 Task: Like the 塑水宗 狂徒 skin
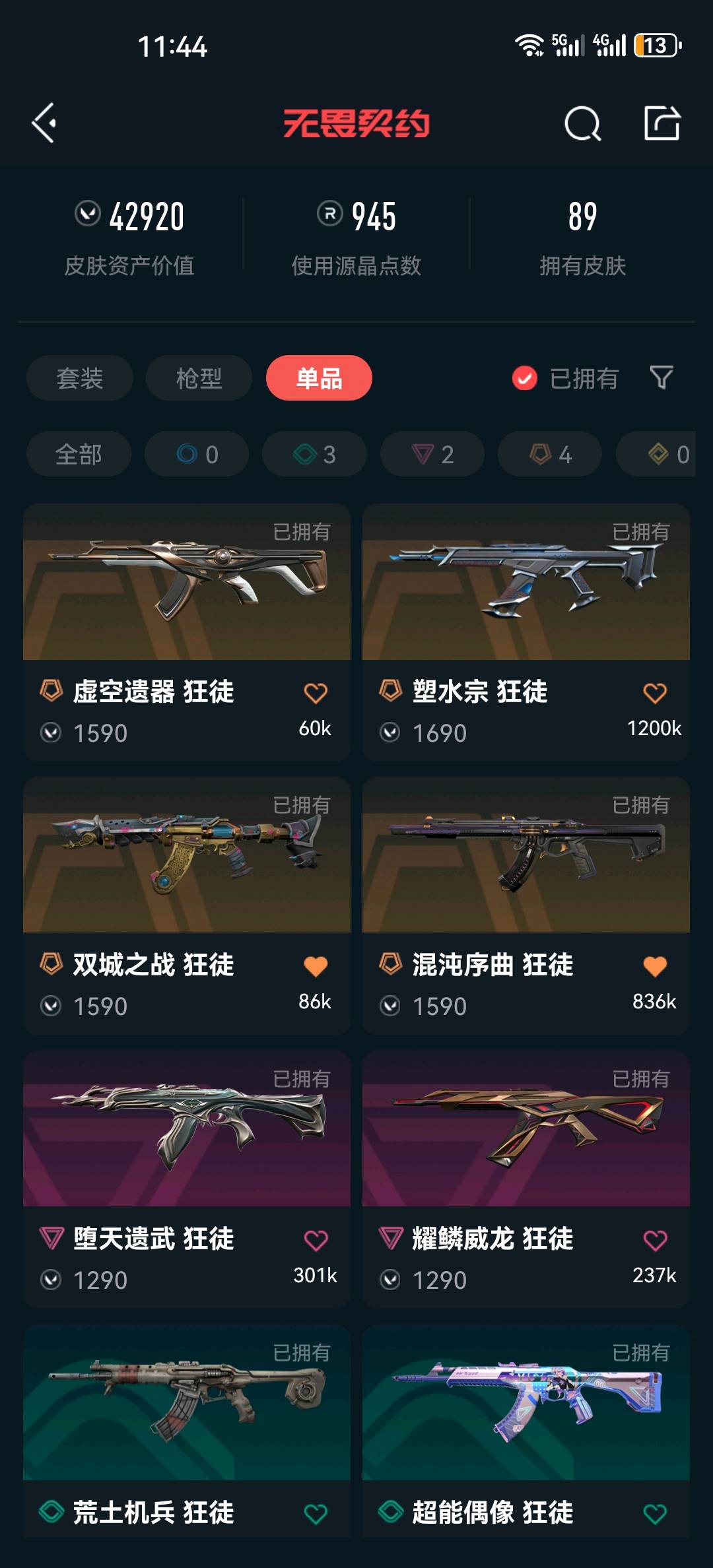[x=654, y=693]
